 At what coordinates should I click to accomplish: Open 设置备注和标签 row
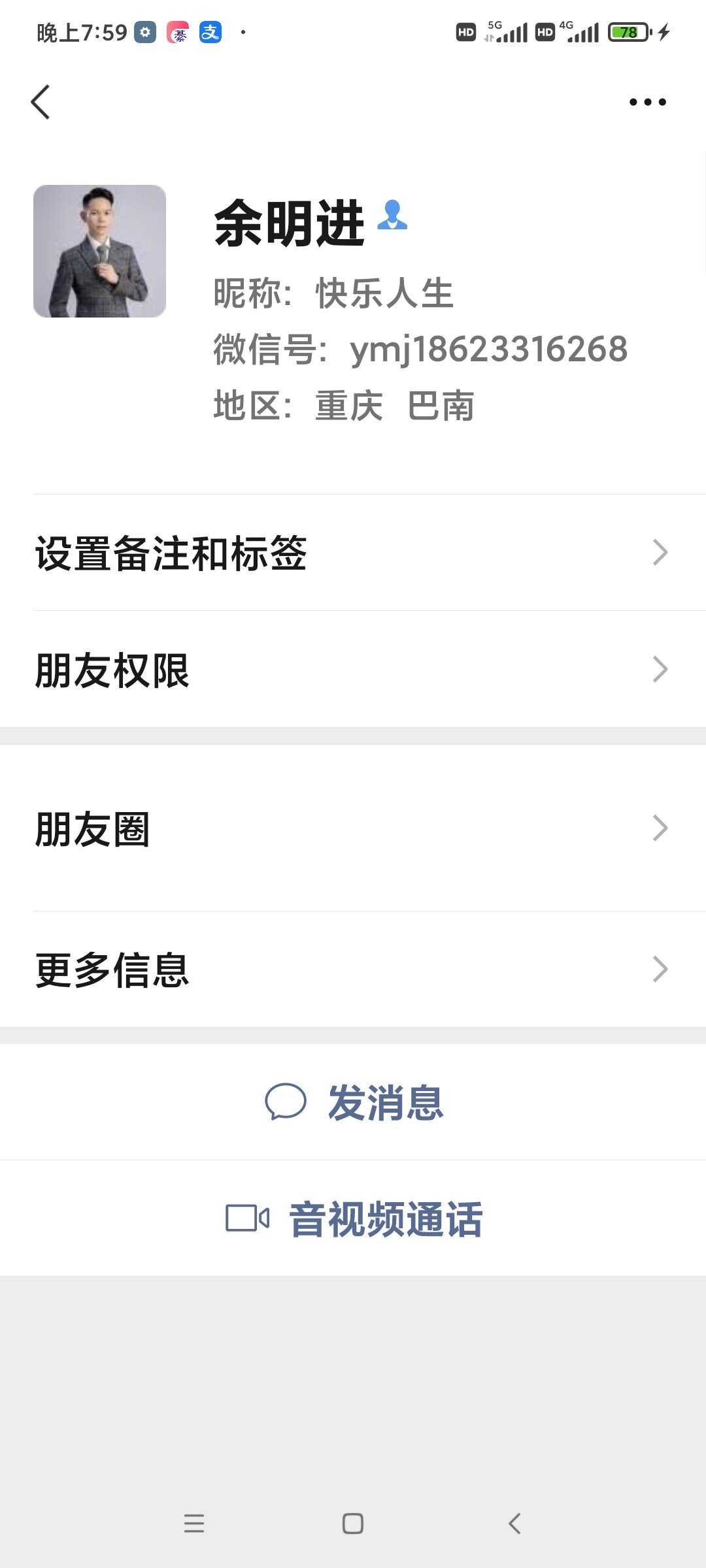point(353,553)
